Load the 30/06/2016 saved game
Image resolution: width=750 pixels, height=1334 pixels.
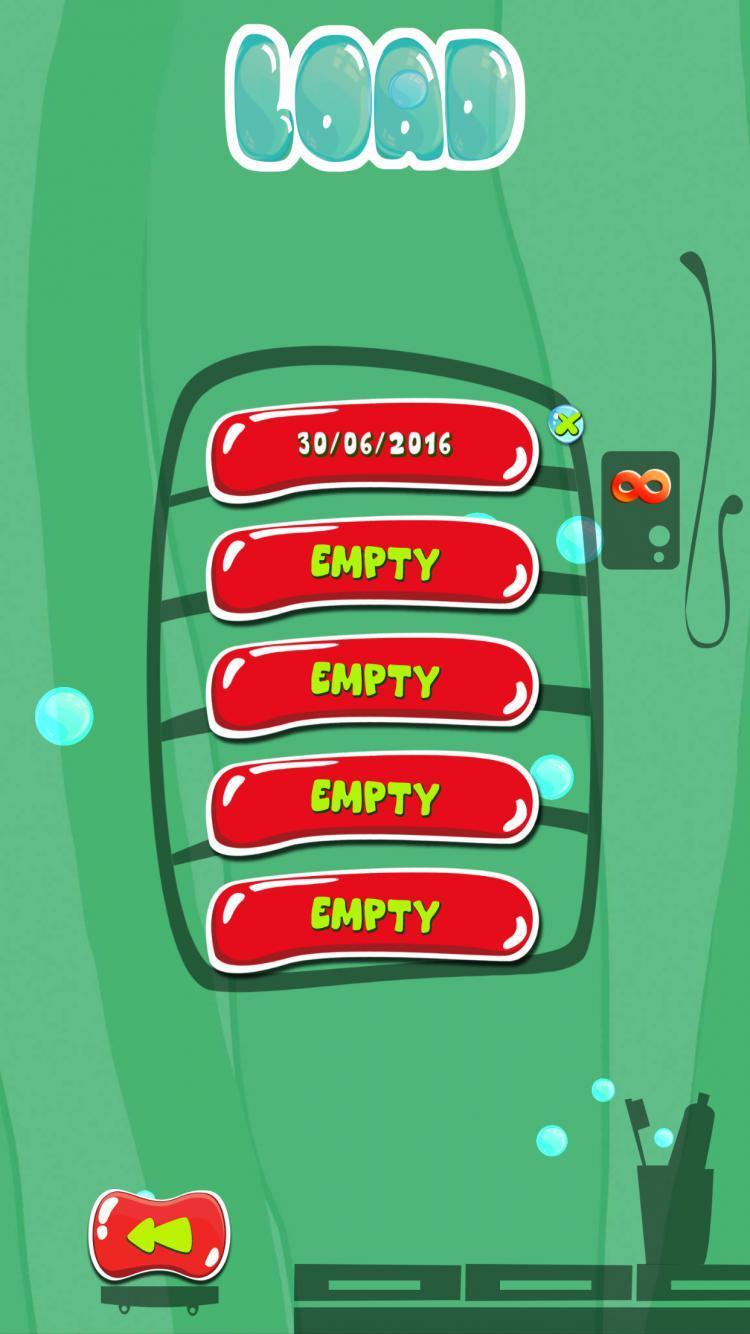372,448
